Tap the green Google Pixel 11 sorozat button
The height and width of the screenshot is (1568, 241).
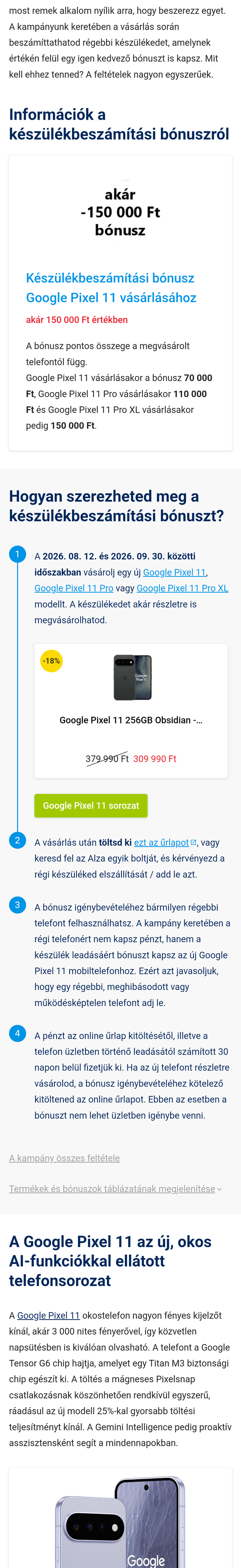(91, 805)
